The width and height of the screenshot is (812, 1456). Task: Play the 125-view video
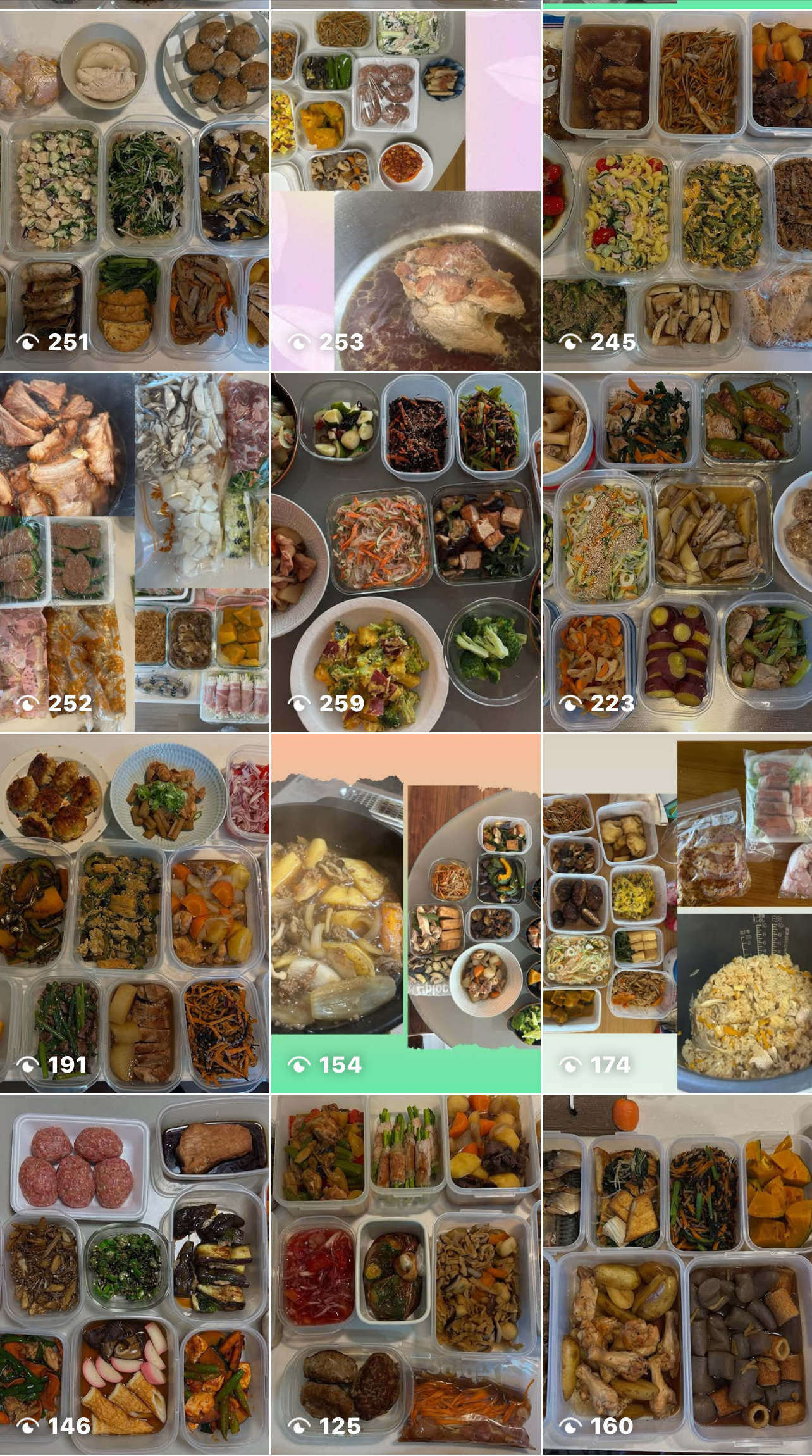click(x=405, y=1274)
